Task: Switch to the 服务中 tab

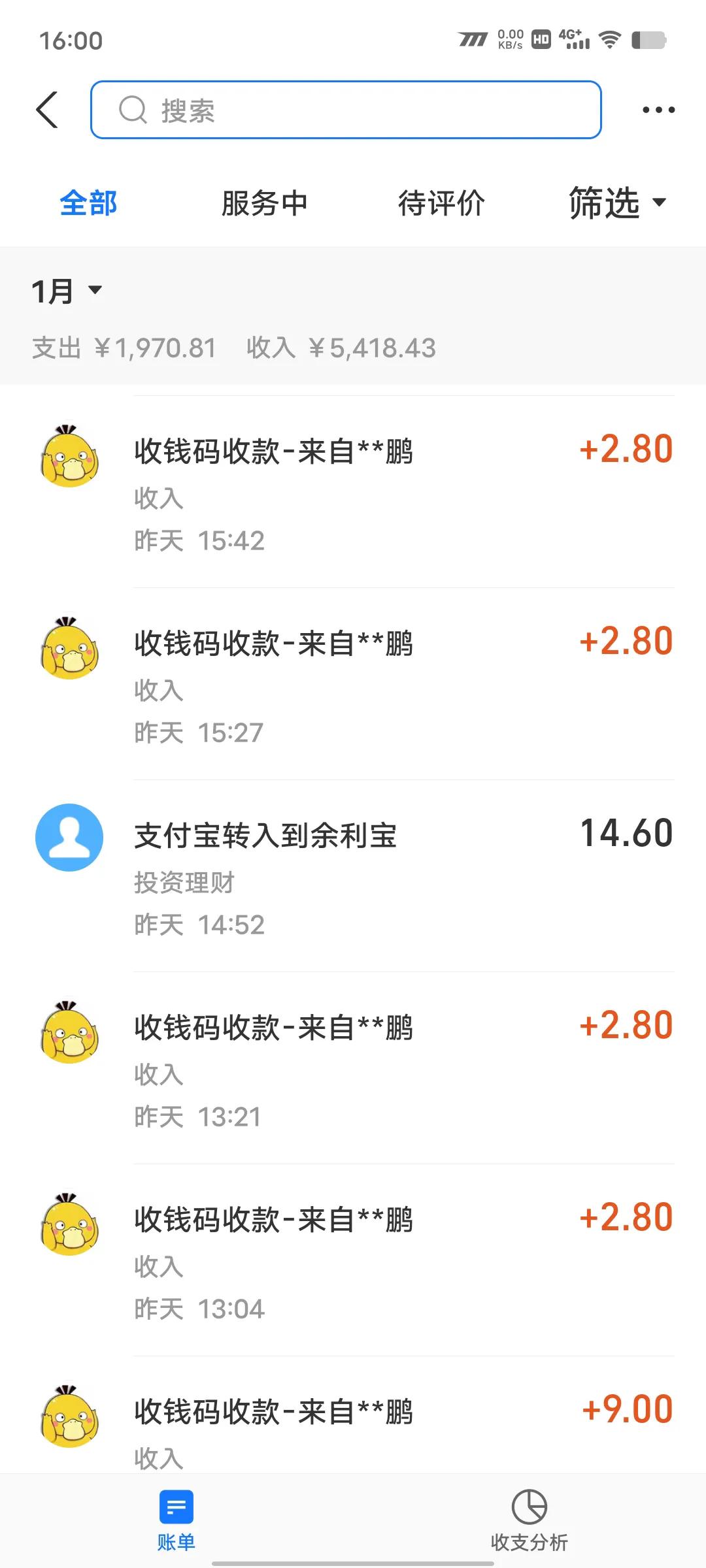Action: coord(264,204)
